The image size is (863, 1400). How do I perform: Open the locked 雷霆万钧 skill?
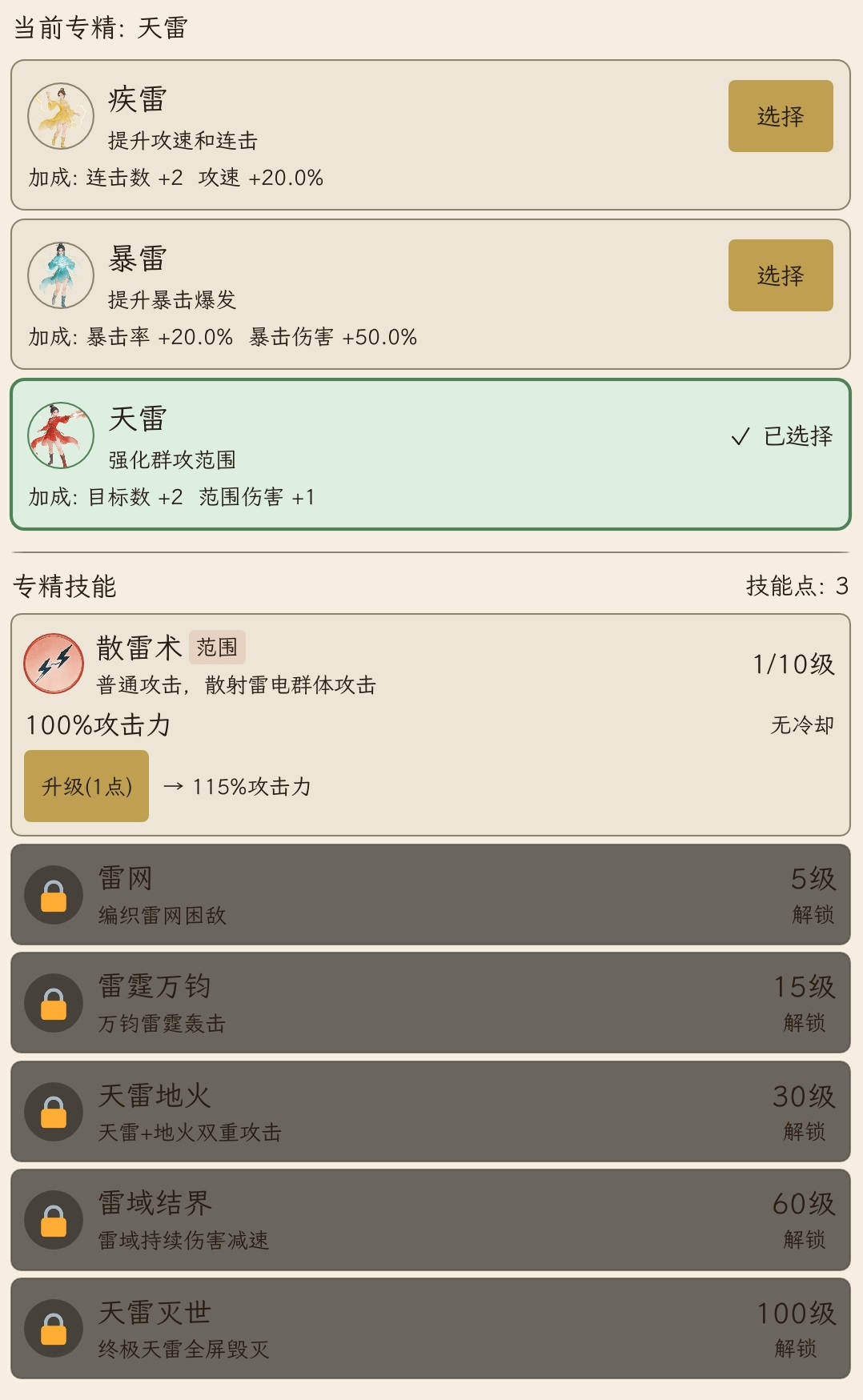430,1003
